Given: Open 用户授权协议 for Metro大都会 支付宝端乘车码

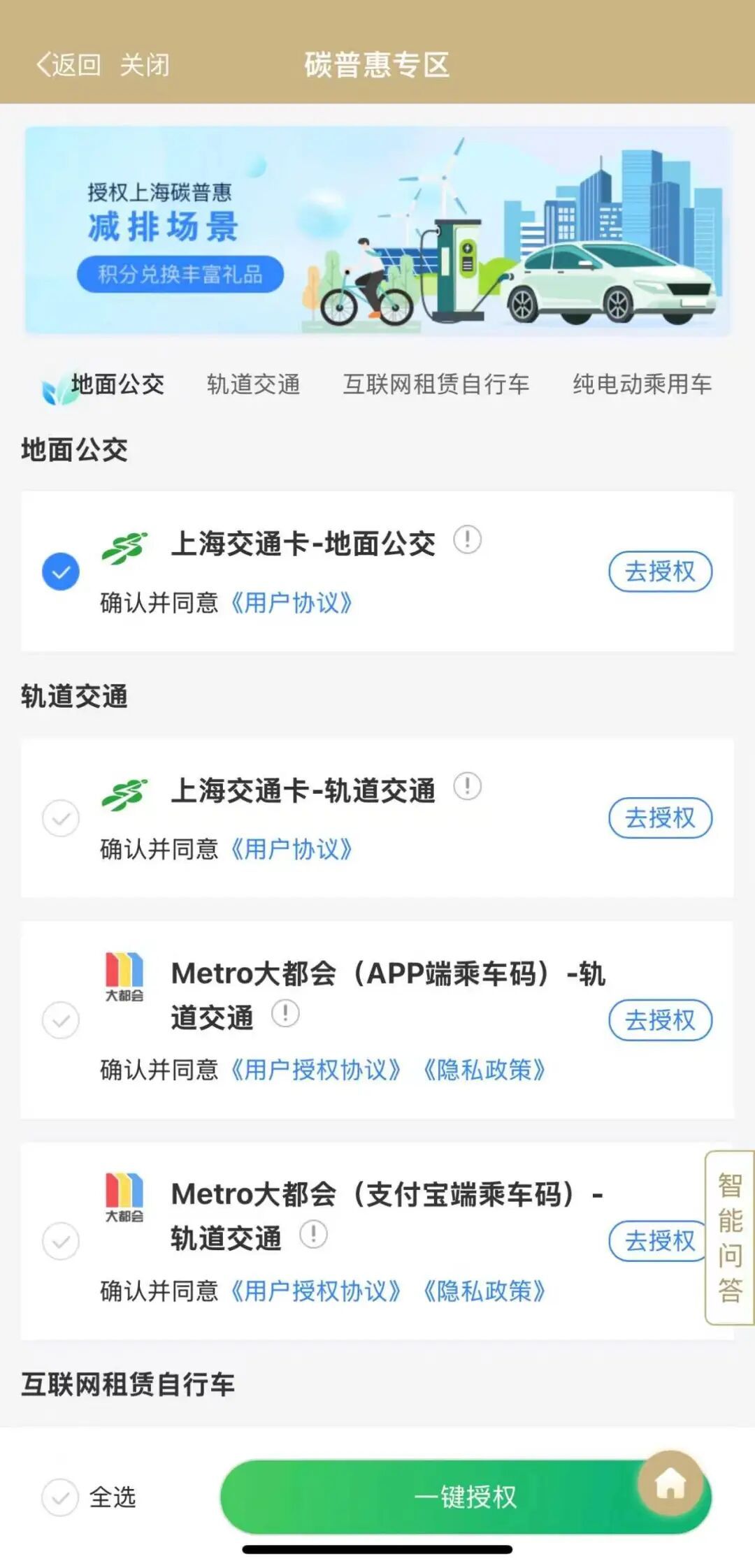Looking at the screenshot, I should click(x=315, y=1291).
